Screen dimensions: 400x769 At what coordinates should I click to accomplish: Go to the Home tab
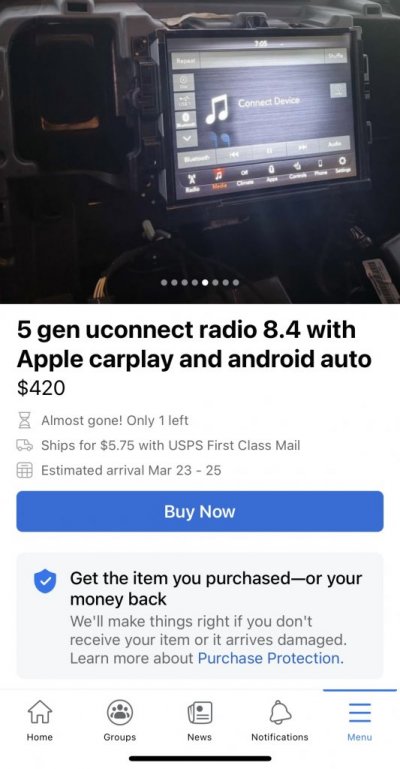click(x=40, y=719)
